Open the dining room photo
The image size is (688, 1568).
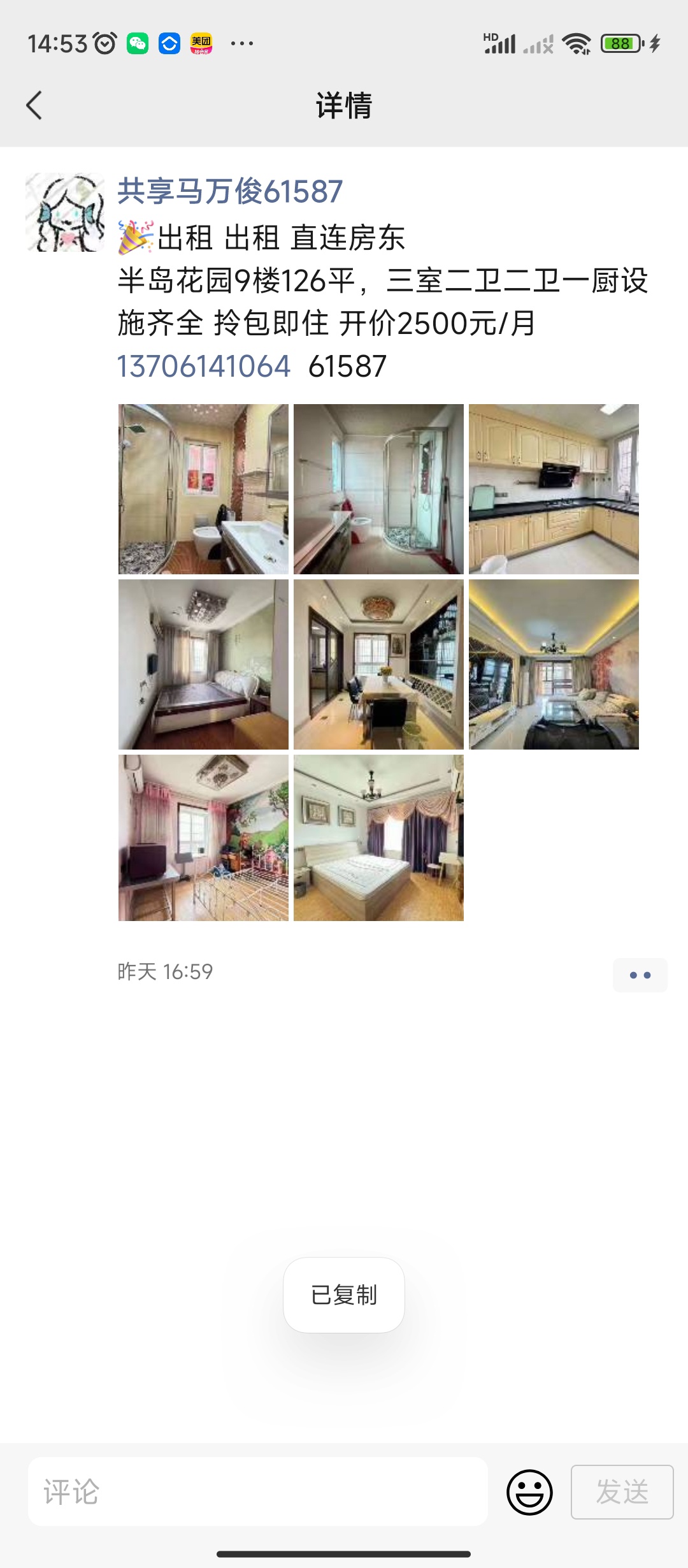[x=378, y=664]
